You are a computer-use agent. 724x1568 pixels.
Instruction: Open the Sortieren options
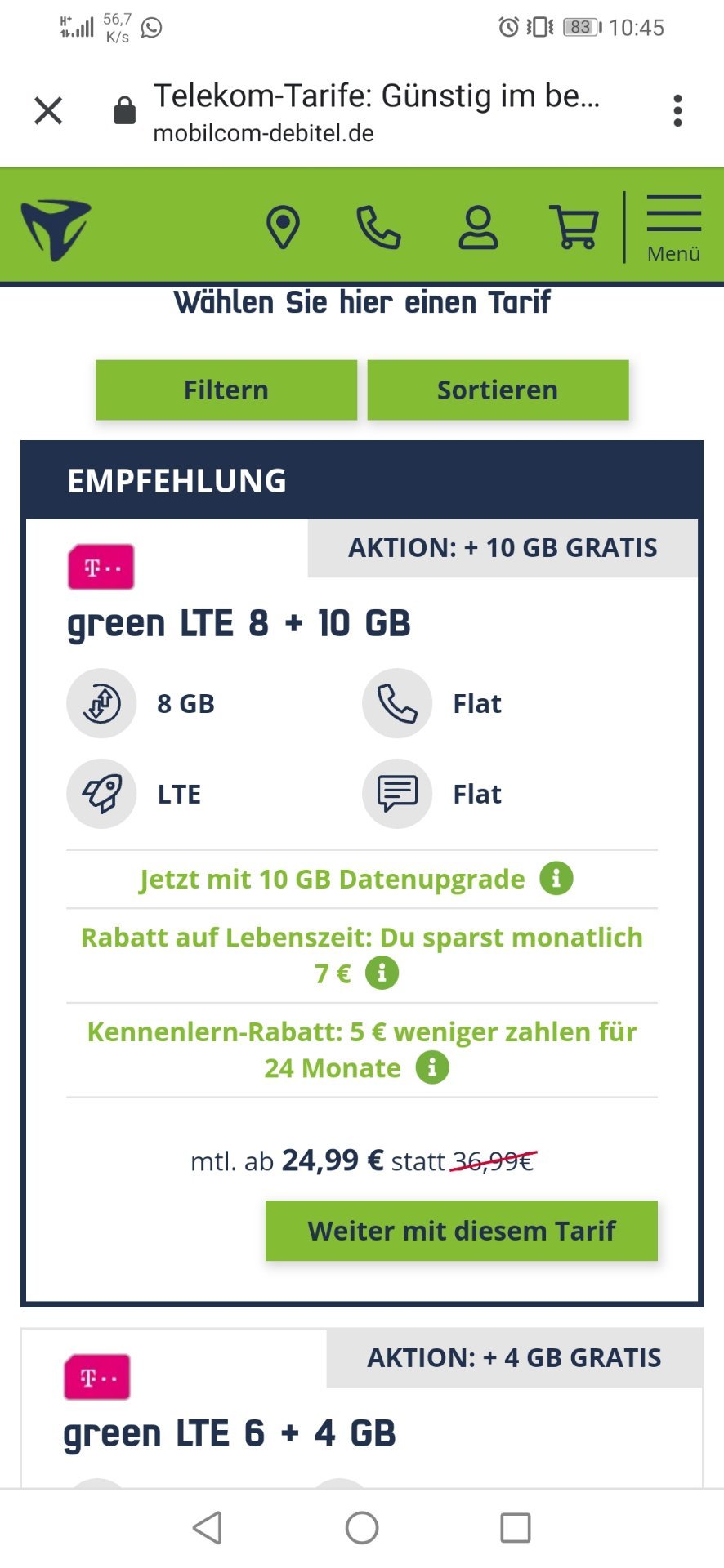tap(498, 390)
